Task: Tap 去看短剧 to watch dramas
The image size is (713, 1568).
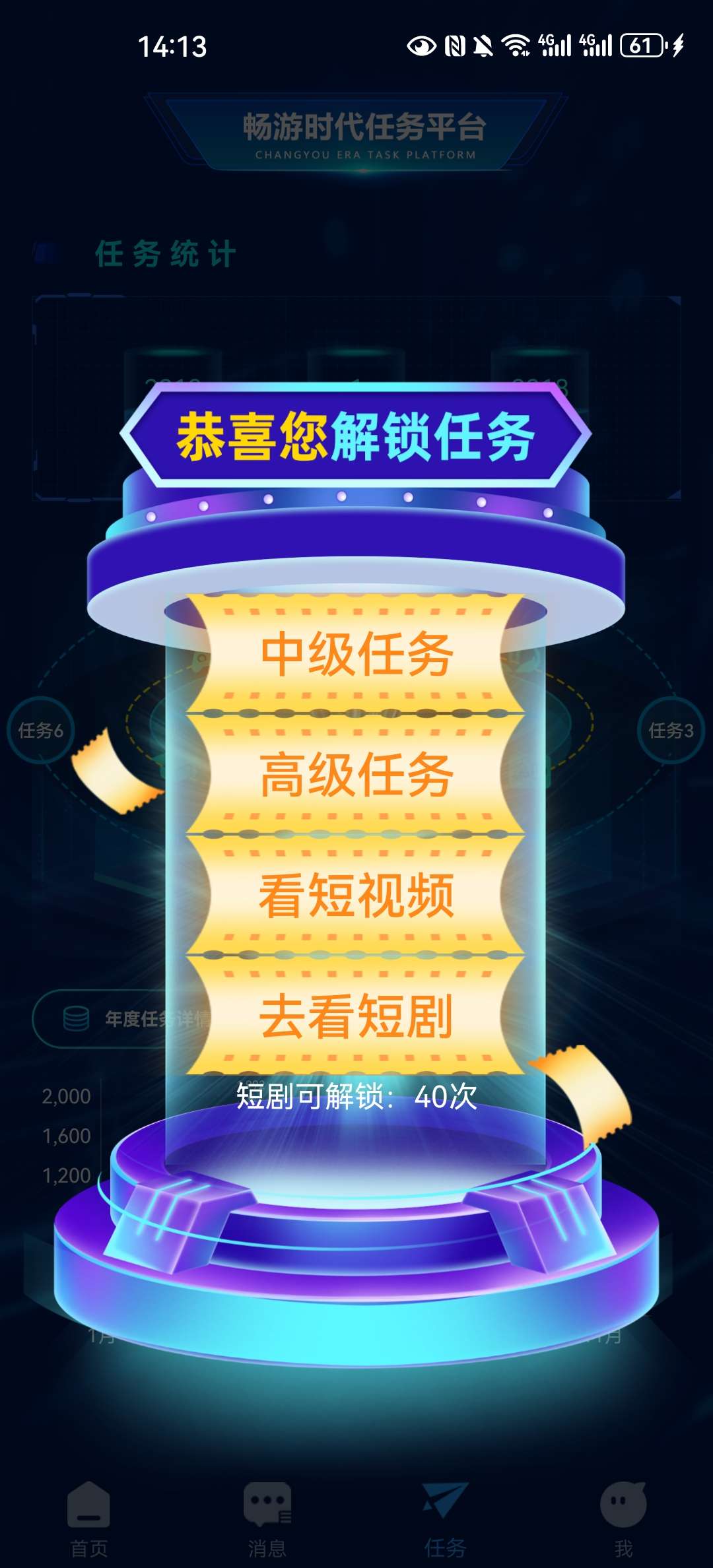Action: click(x=356, y=1016)
